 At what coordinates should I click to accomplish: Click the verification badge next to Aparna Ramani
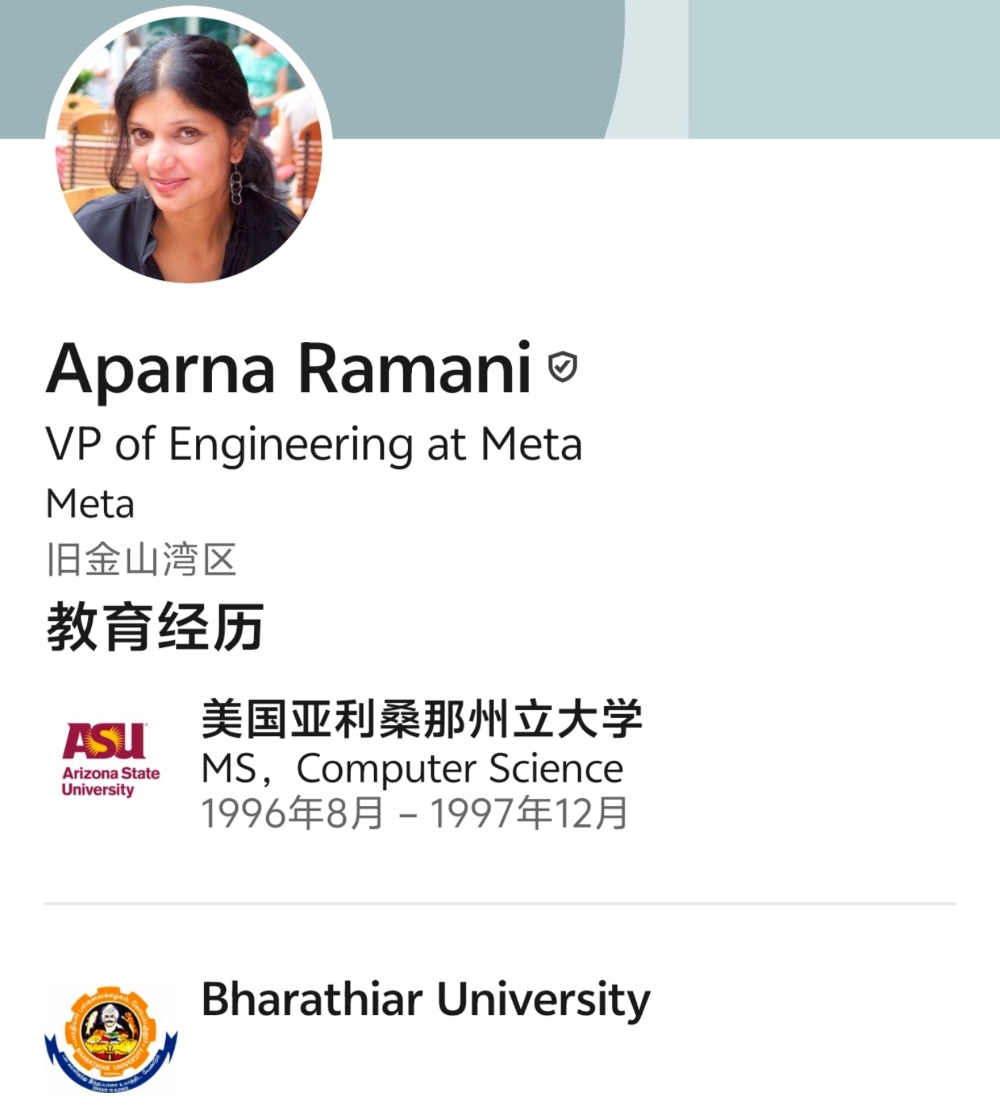pyautogui.click(x=562, y=368)
